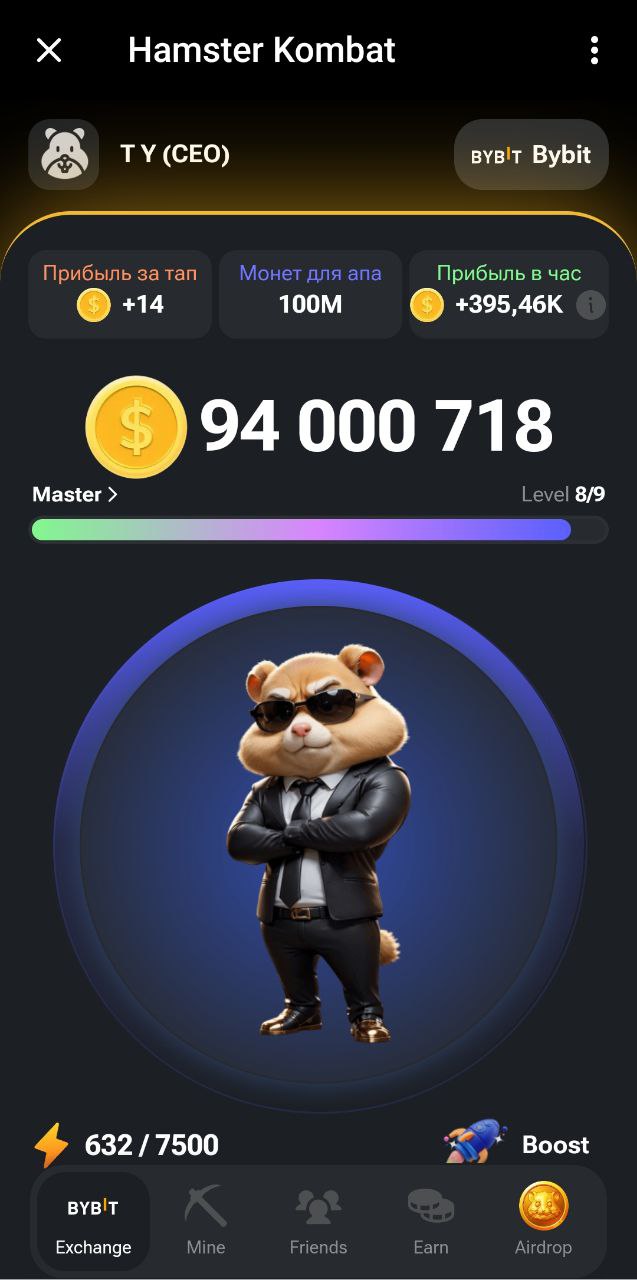The height and width of the screenshot is (1280, 637).
Task: Open the Earn tab
Action: [431, 1223]
